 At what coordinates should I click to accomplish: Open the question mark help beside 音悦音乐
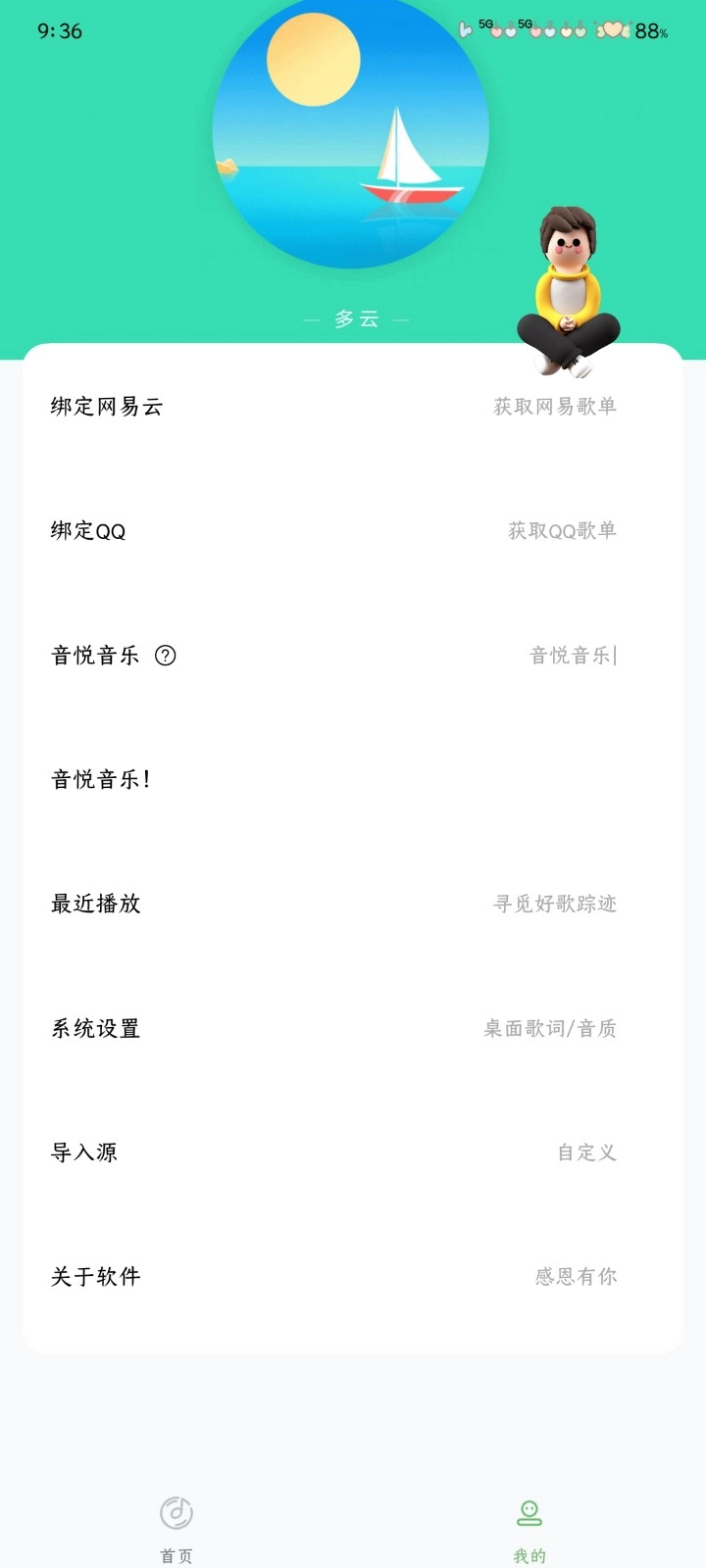[167, 656]
